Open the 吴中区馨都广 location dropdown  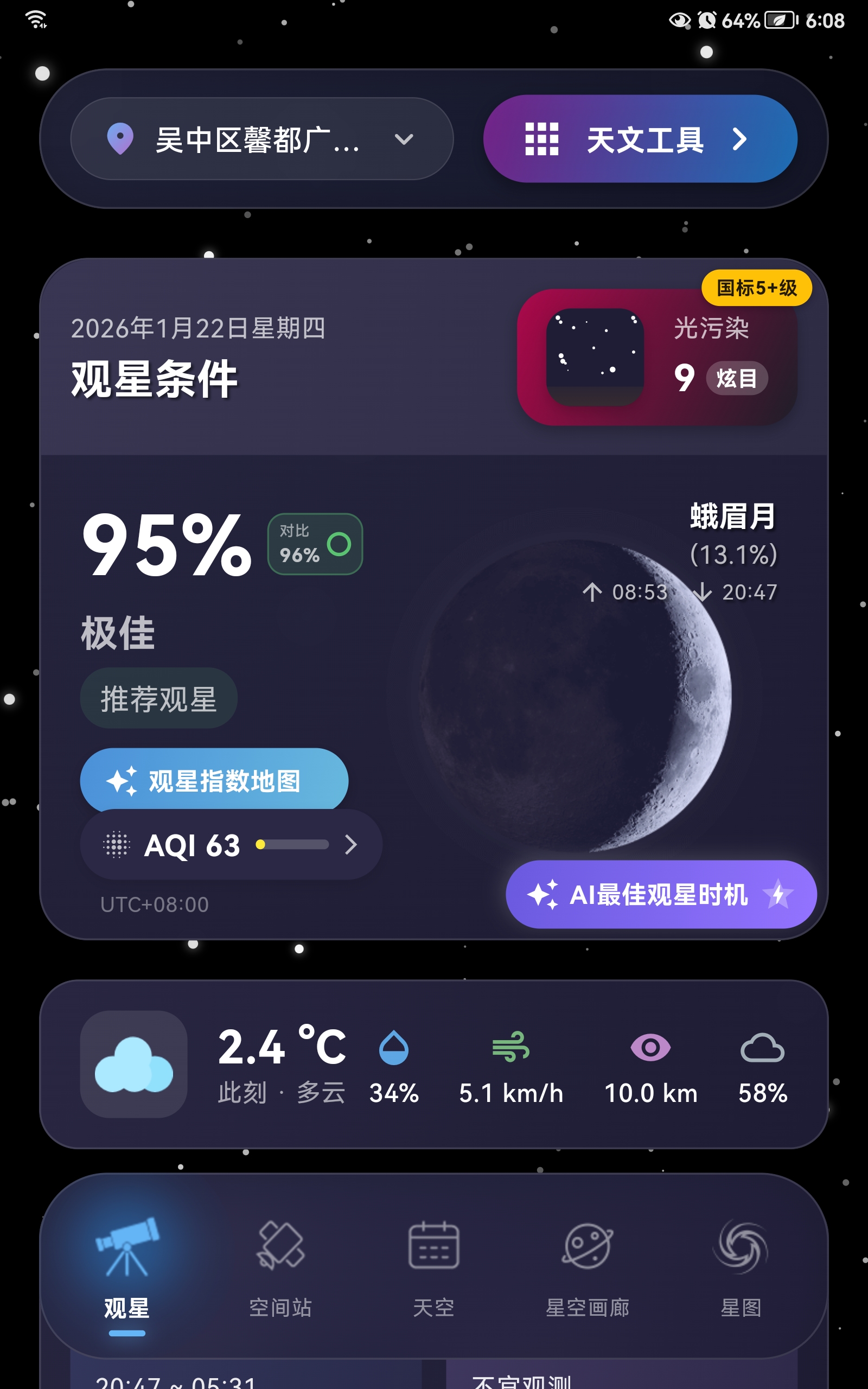coord(261,139)
